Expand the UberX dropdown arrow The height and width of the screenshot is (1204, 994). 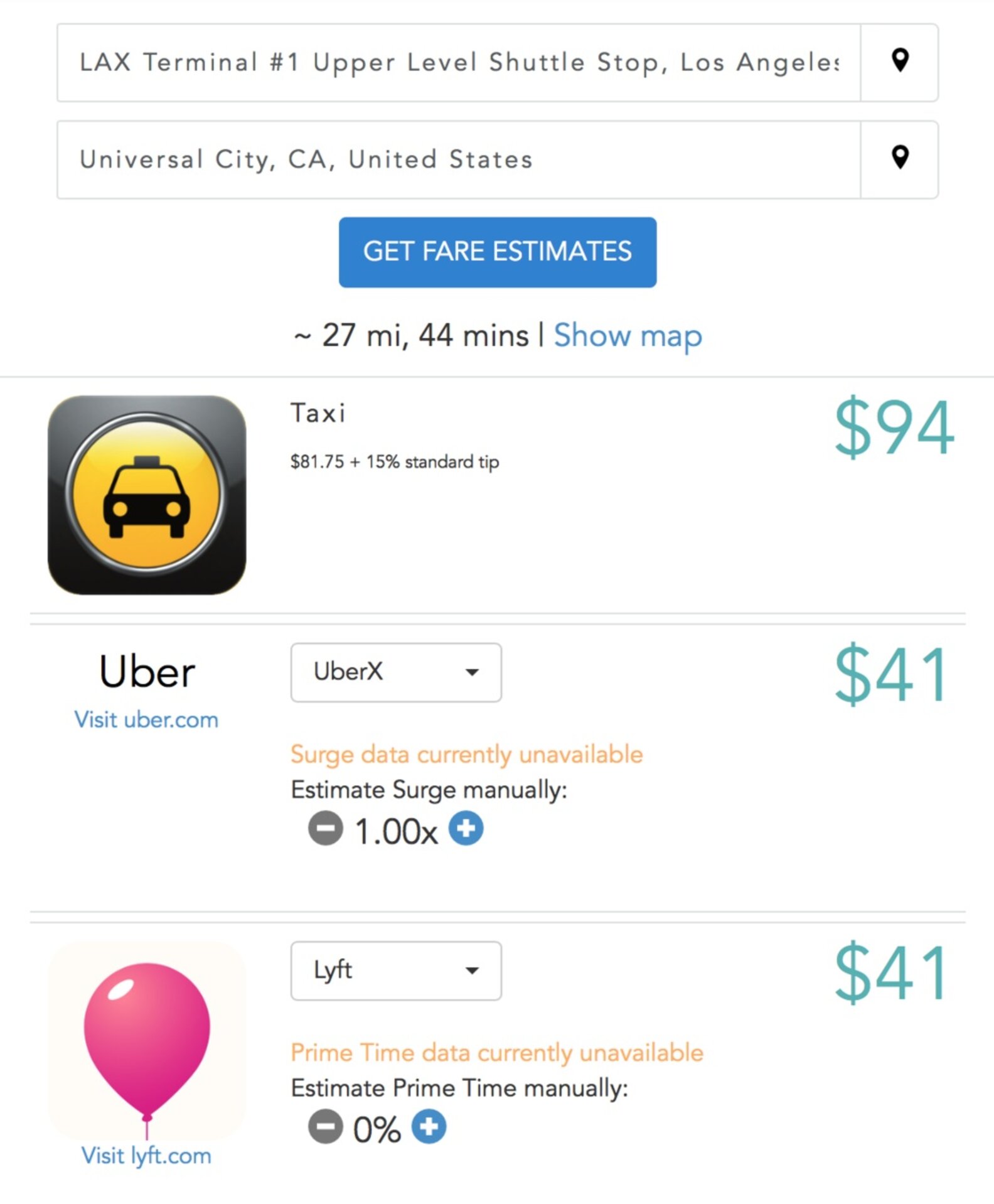(472, 672)
